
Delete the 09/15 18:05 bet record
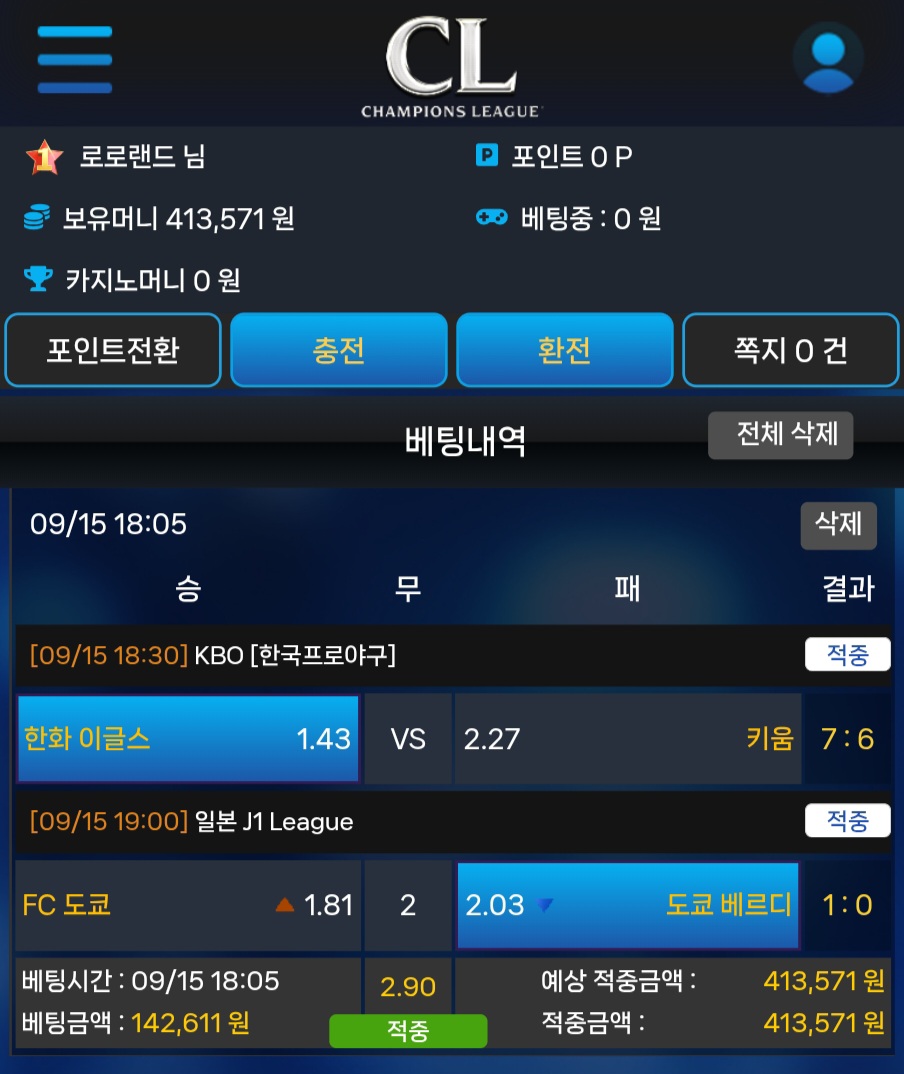(x=838, y=525)
